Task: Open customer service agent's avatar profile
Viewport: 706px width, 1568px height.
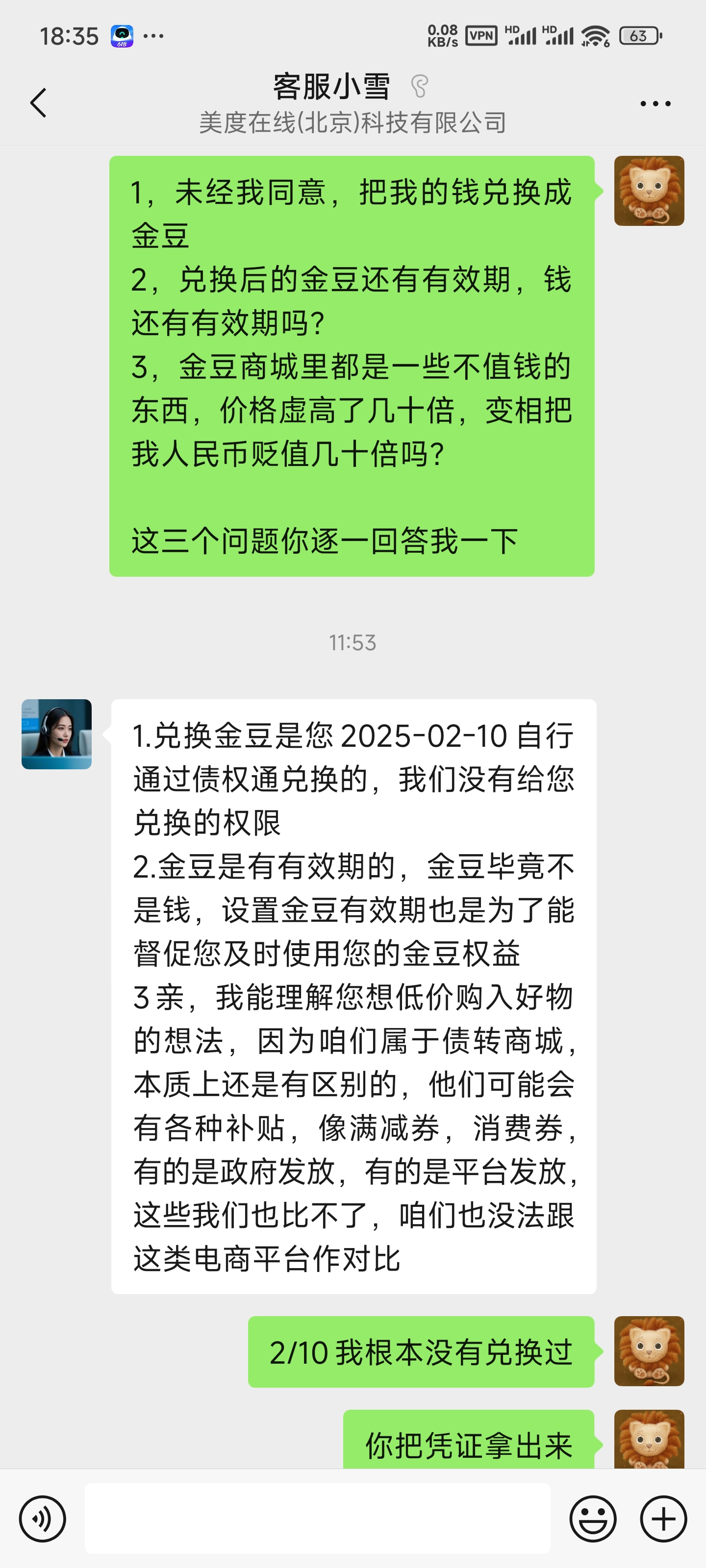Action: 57,734
